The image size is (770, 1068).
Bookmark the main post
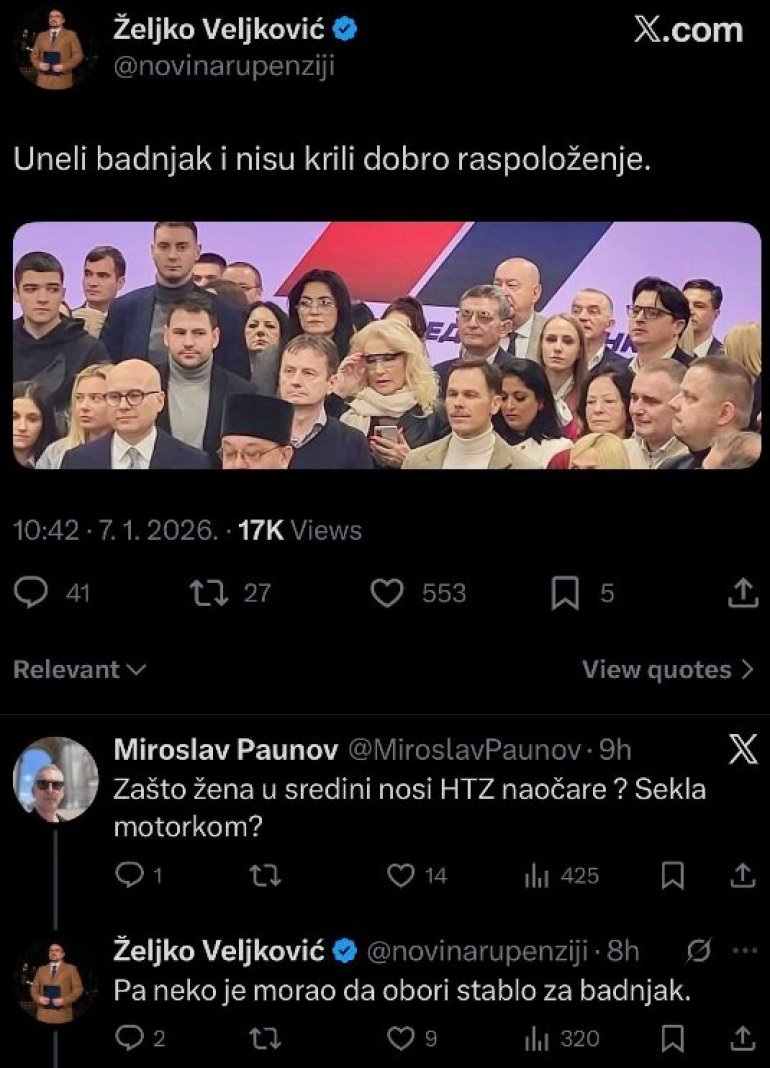[566, 593]
